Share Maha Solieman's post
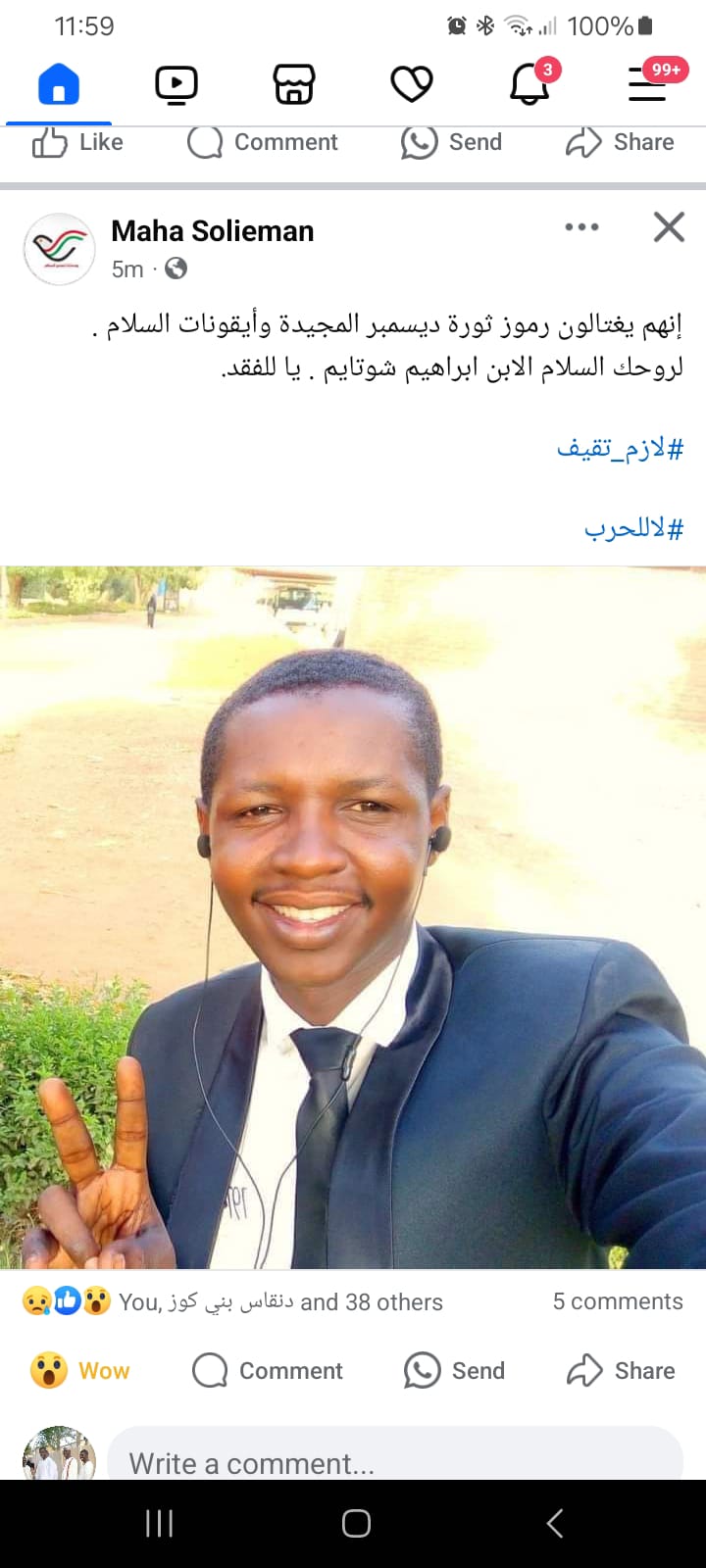 click(621, 1370)
